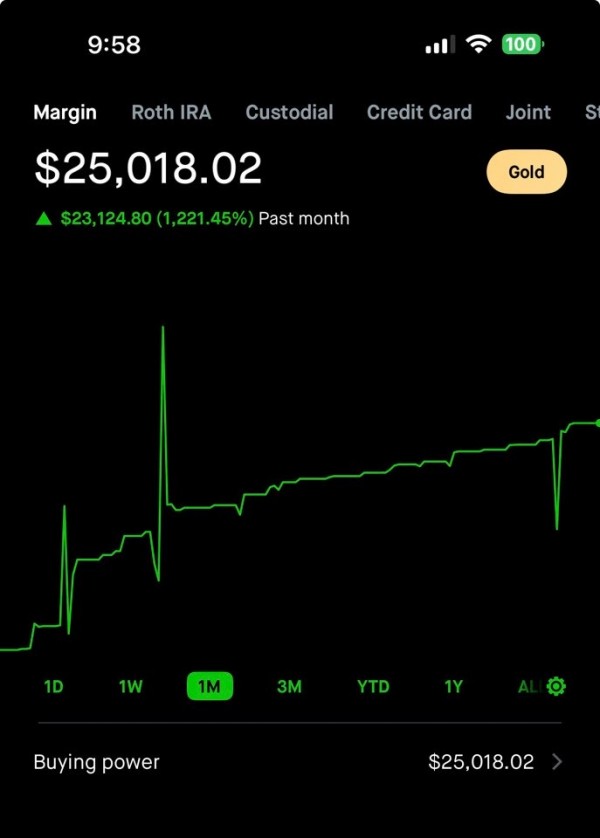Show the 1D chart range
600x838 pixels.
click(53, 687)
